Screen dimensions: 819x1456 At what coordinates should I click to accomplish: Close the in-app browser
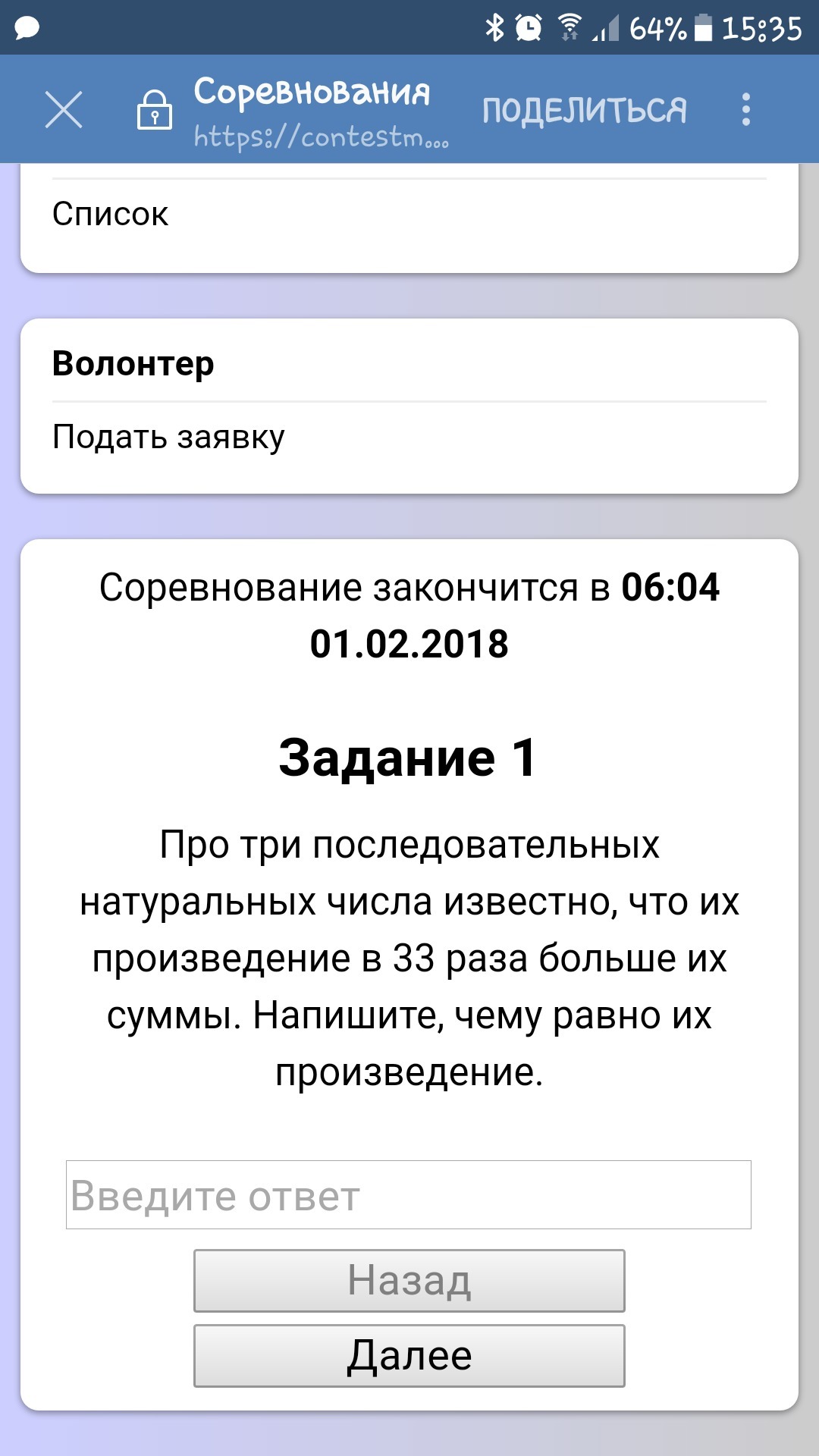coord(64,110)
